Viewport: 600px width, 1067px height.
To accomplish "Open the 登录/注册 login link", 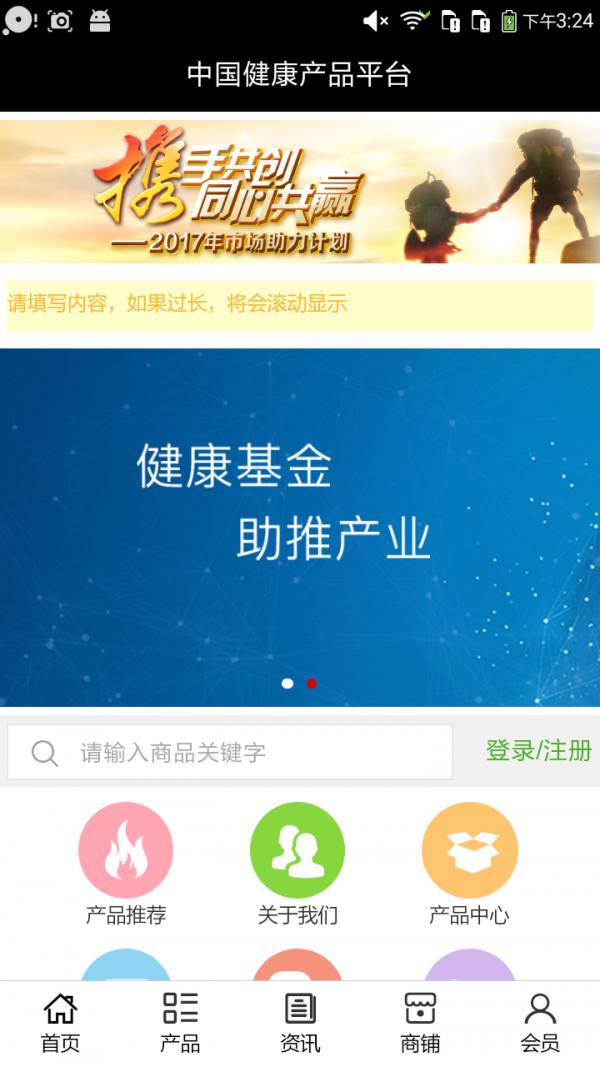I will click(x=538, y=751).
